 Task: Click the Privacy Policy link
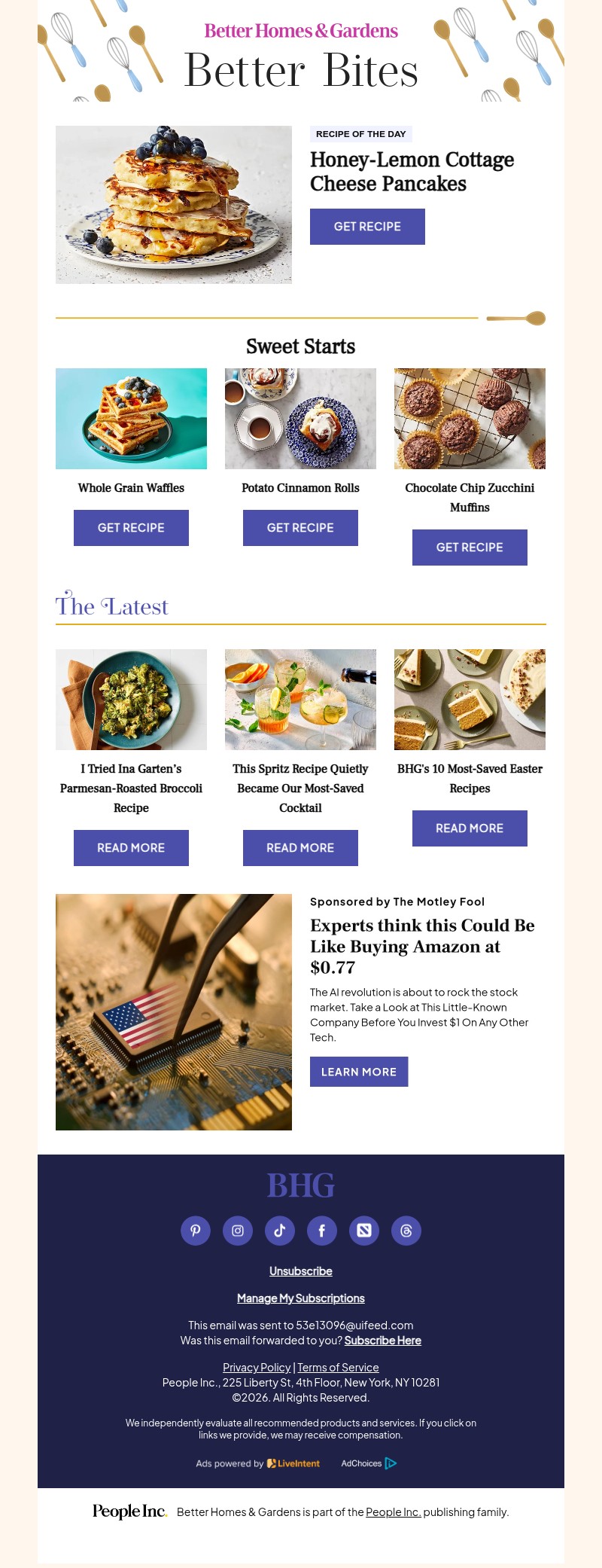point(257,1367)
